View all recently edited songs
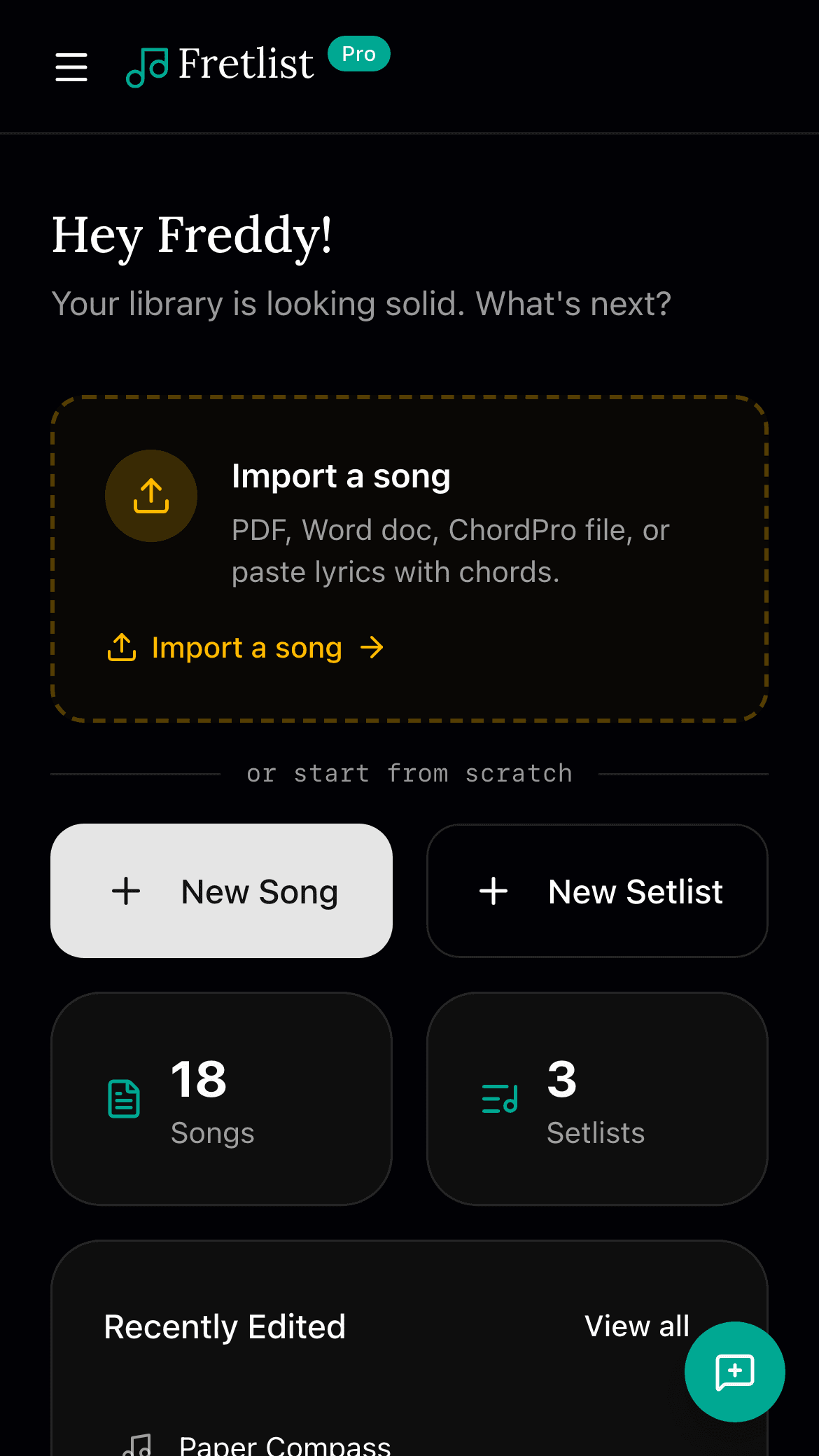This screenshot has height=1456, width=819. pyautogui.click(x=636, y=1326)
